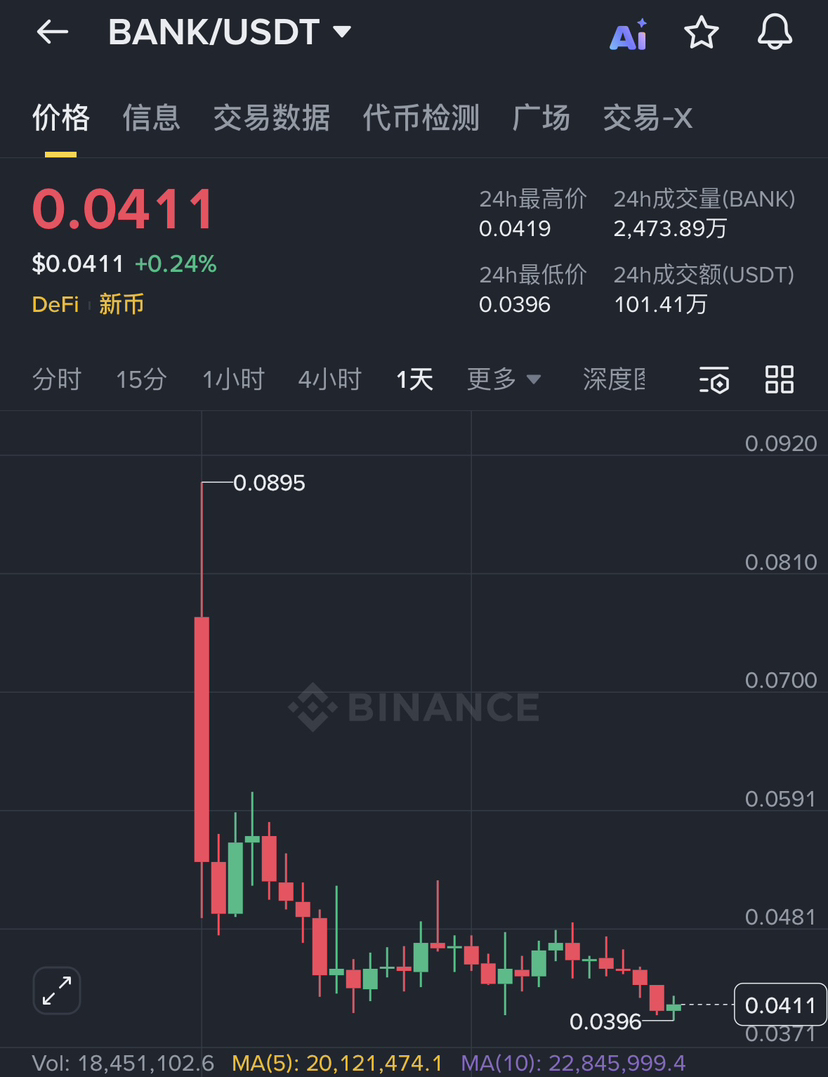
Task: Expand the 更多 interval dropdown
Action: (503, 380)
